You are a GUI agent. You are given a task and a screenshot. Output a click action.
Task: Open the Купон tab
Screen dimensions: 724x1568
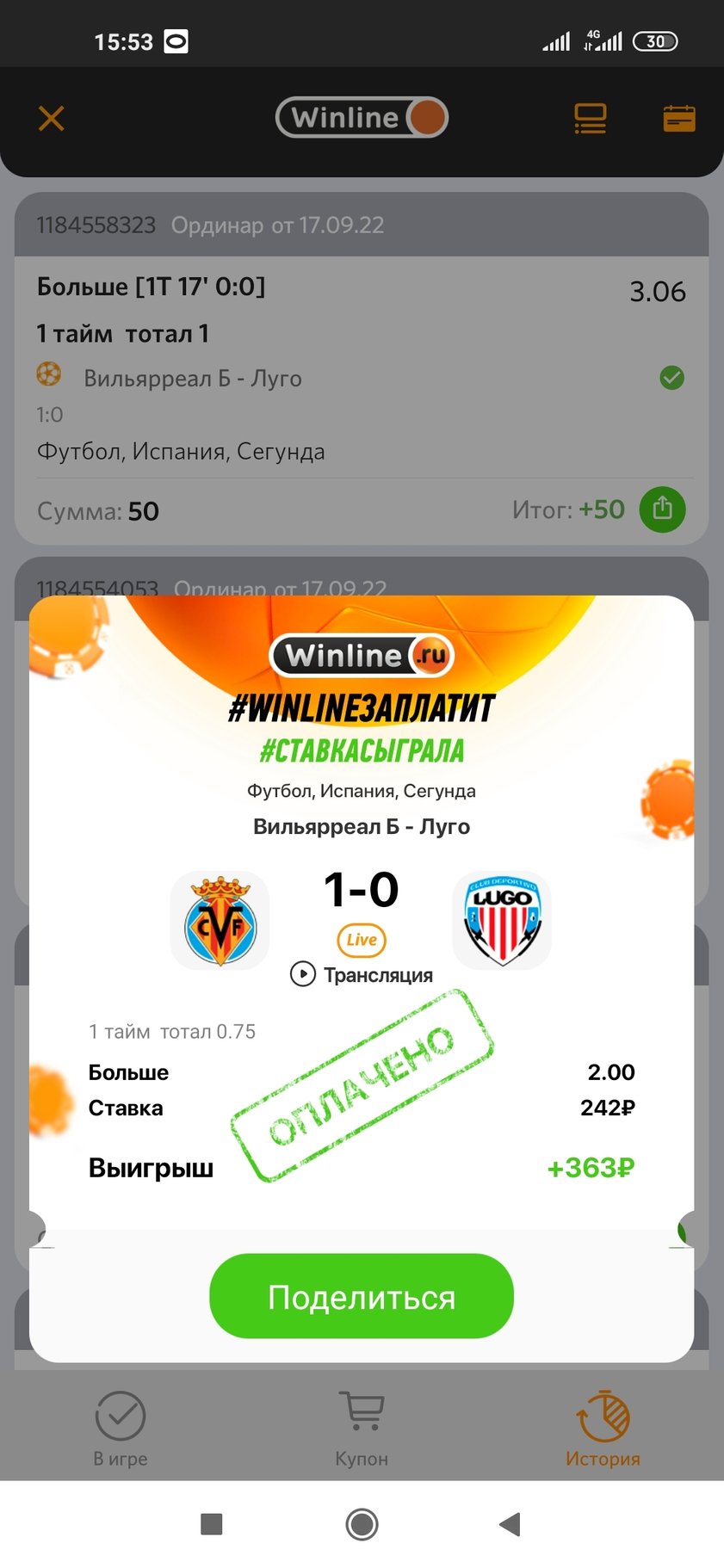pos(362,1429)
